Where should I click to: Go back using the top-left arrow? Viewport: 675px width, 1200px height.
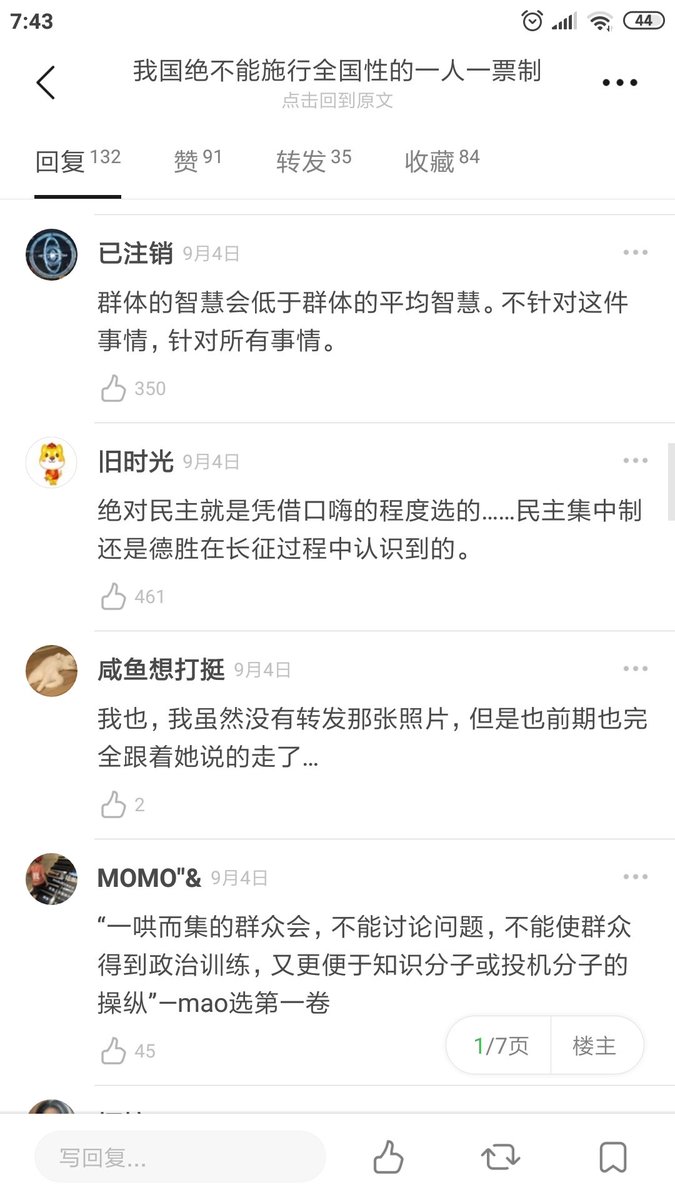click(x=45, y=82)
